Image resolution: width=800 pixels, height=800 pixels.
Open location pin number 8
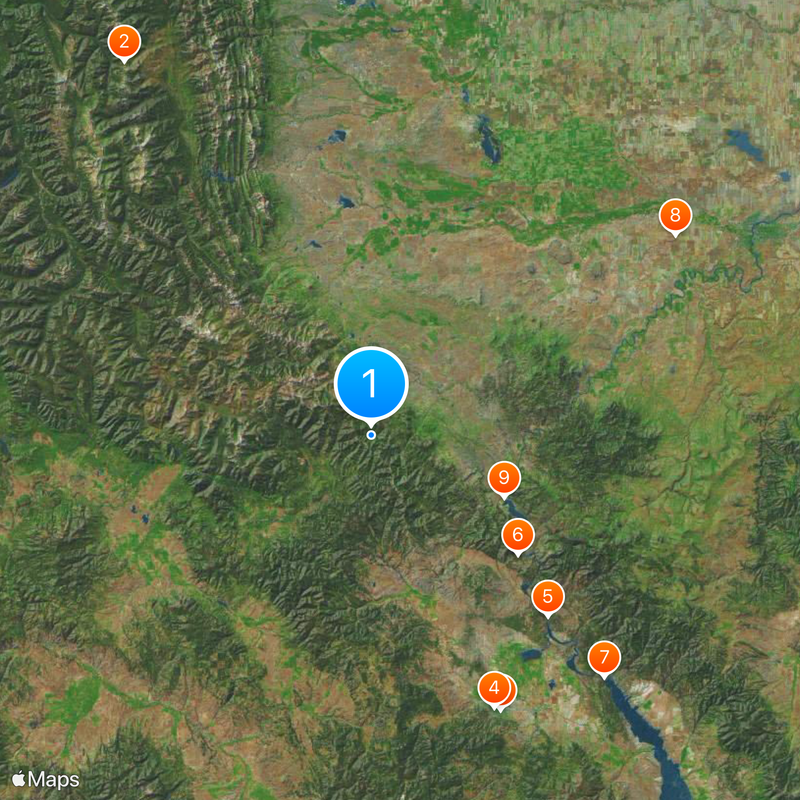click(x=675, y=215)
